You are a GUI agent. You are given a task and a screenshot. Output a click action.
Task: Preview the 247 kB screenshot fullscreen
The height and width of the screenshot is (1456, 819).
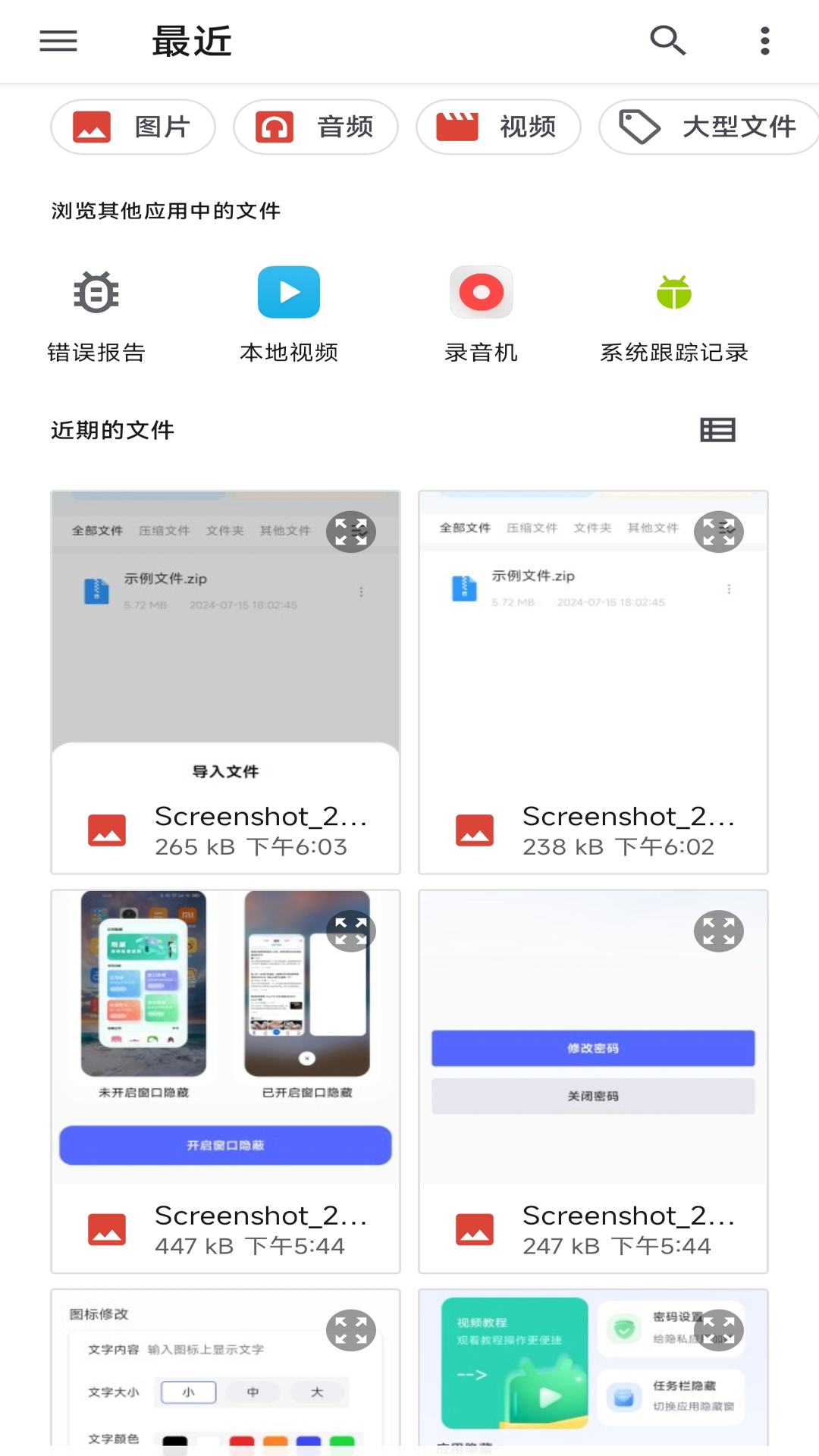click(718, 931)
